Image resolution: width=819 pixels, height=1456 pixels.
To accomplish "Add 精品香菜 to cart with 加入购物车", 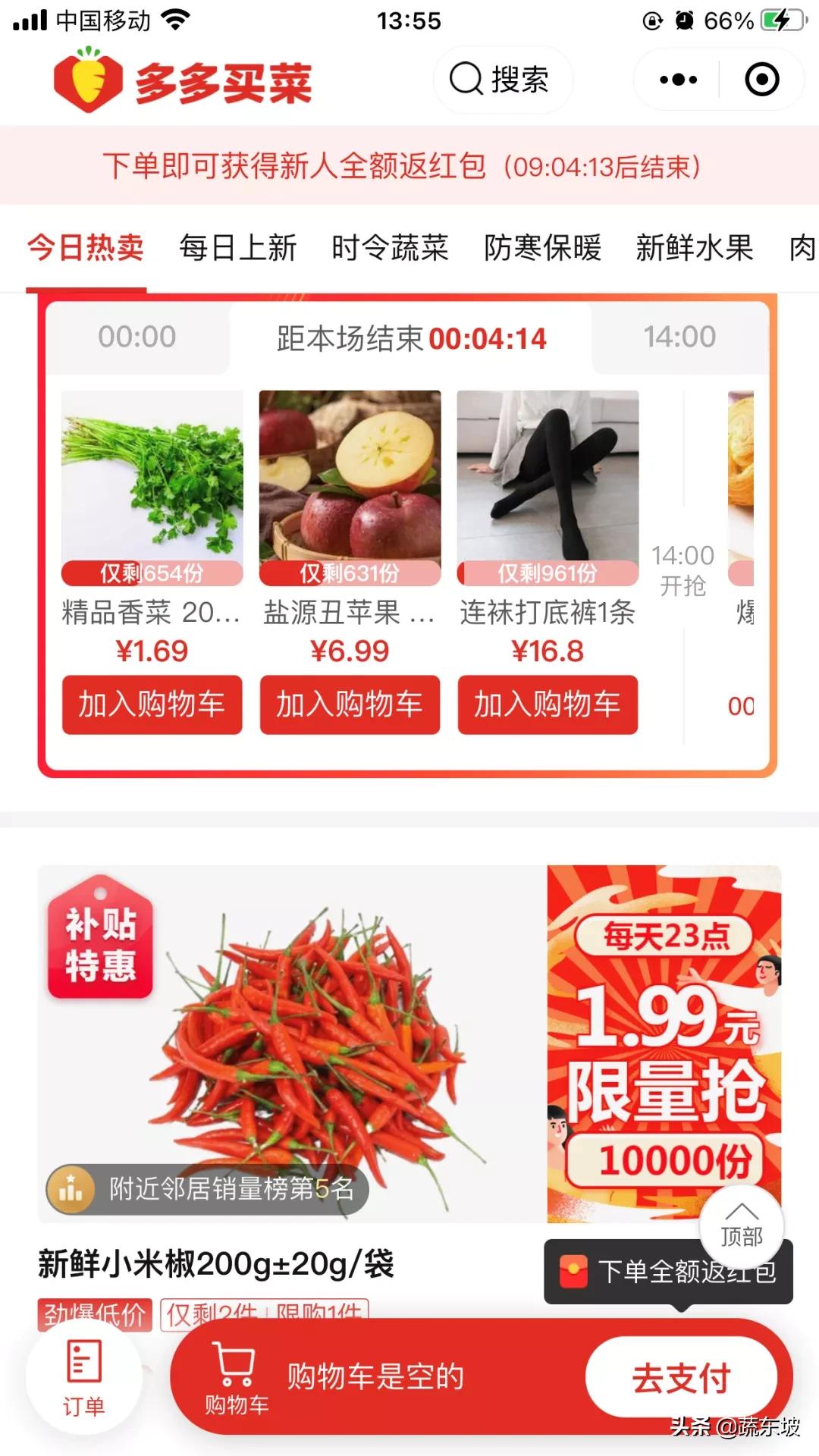I will (x=151, y=705).
